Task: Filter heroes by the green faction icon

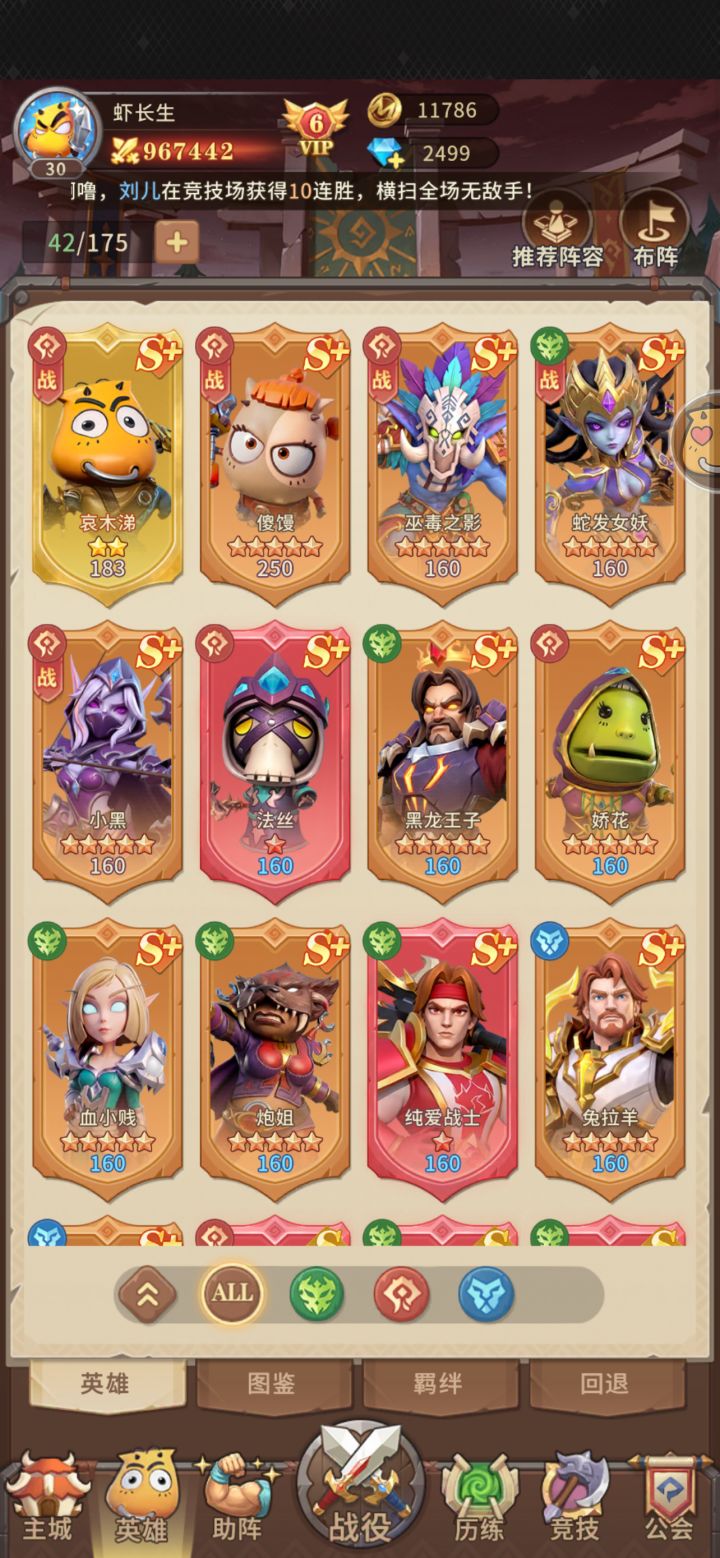Action: (317, 1294)
